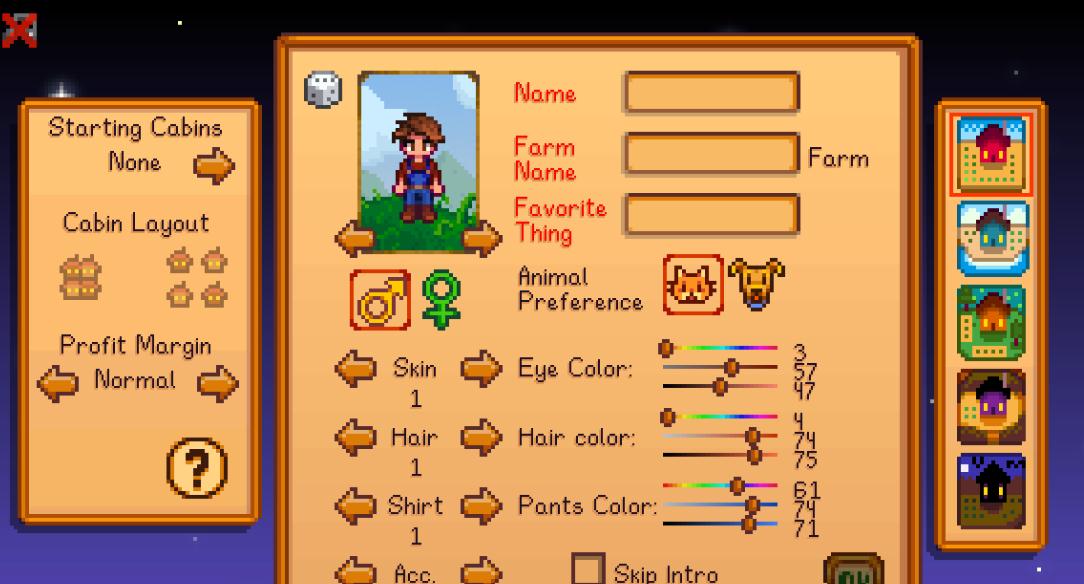Select the Farm Name text box
The image size is (1084, 584).
point(711,155)
